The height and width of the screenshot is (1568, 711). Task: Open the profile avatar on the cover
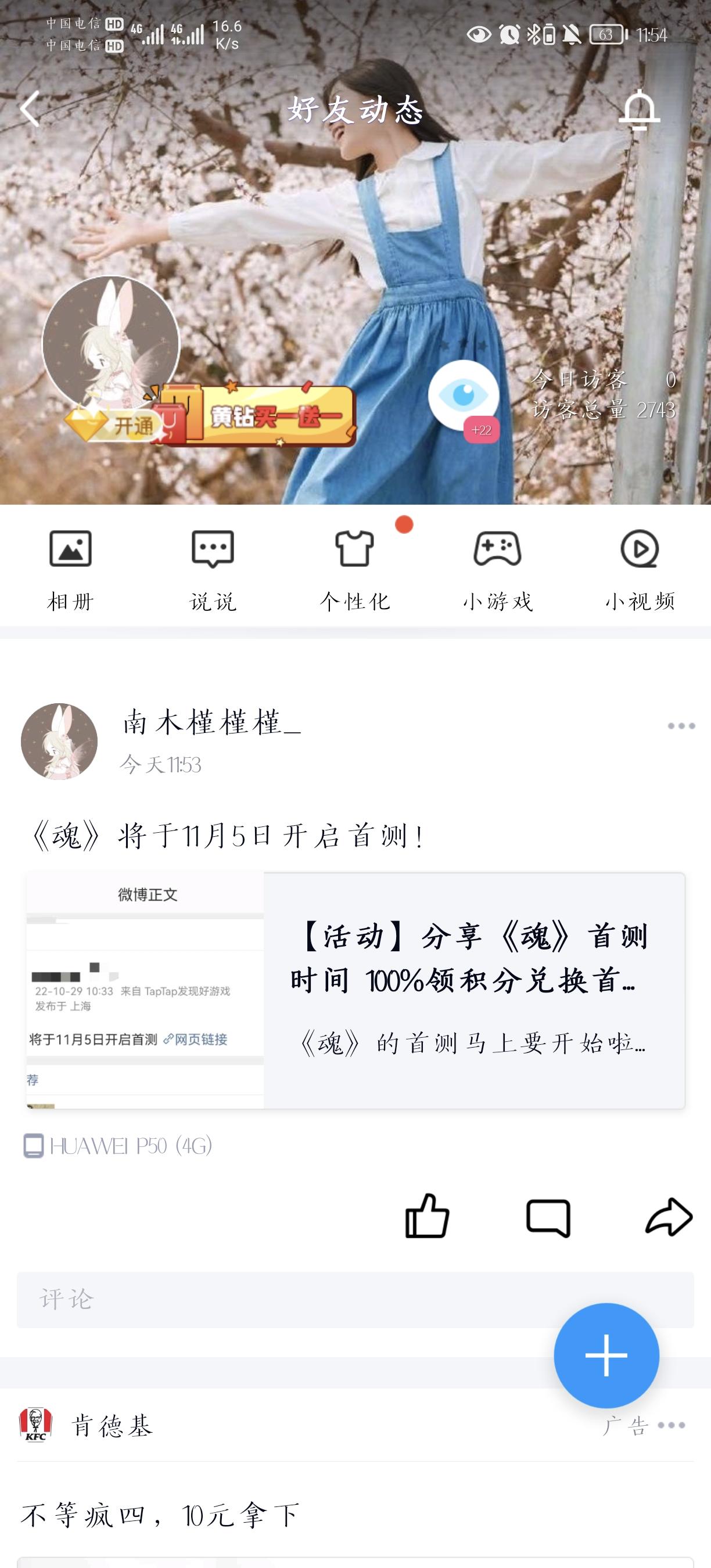click(111, 344)
